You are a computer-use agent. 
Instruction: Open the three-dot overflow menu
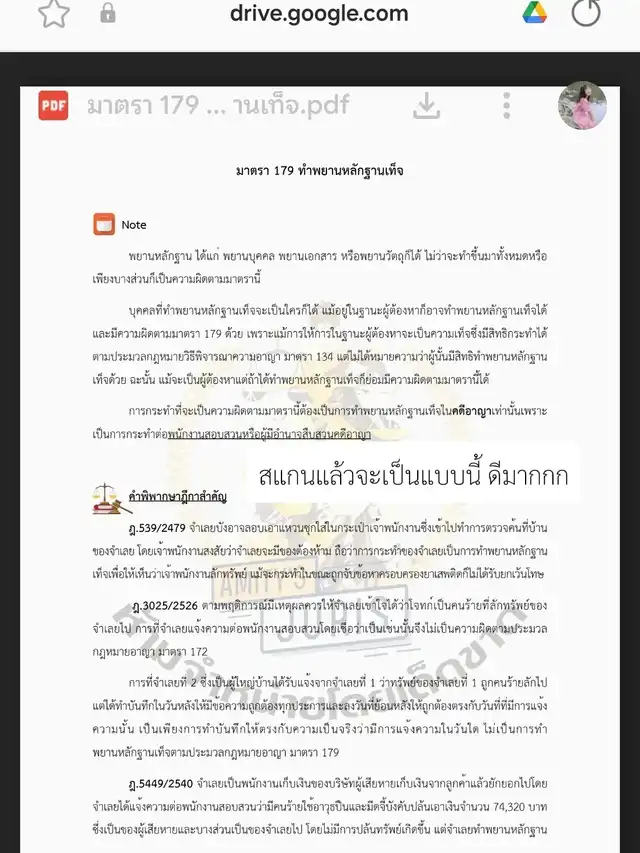pyautogui.click(x=507, y=105)
